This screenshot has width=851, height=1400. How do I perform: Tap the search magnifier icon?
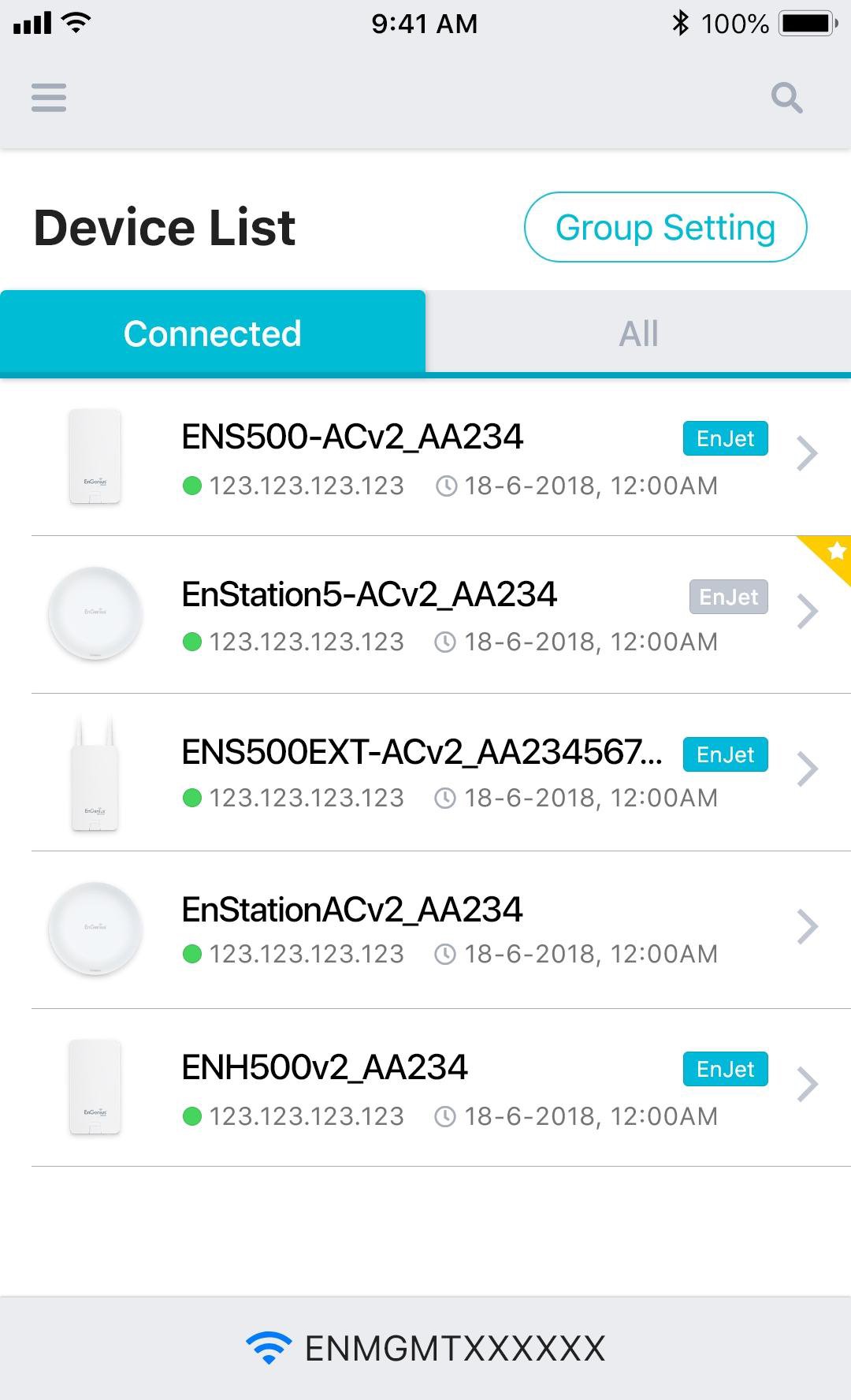coord(786,98)
